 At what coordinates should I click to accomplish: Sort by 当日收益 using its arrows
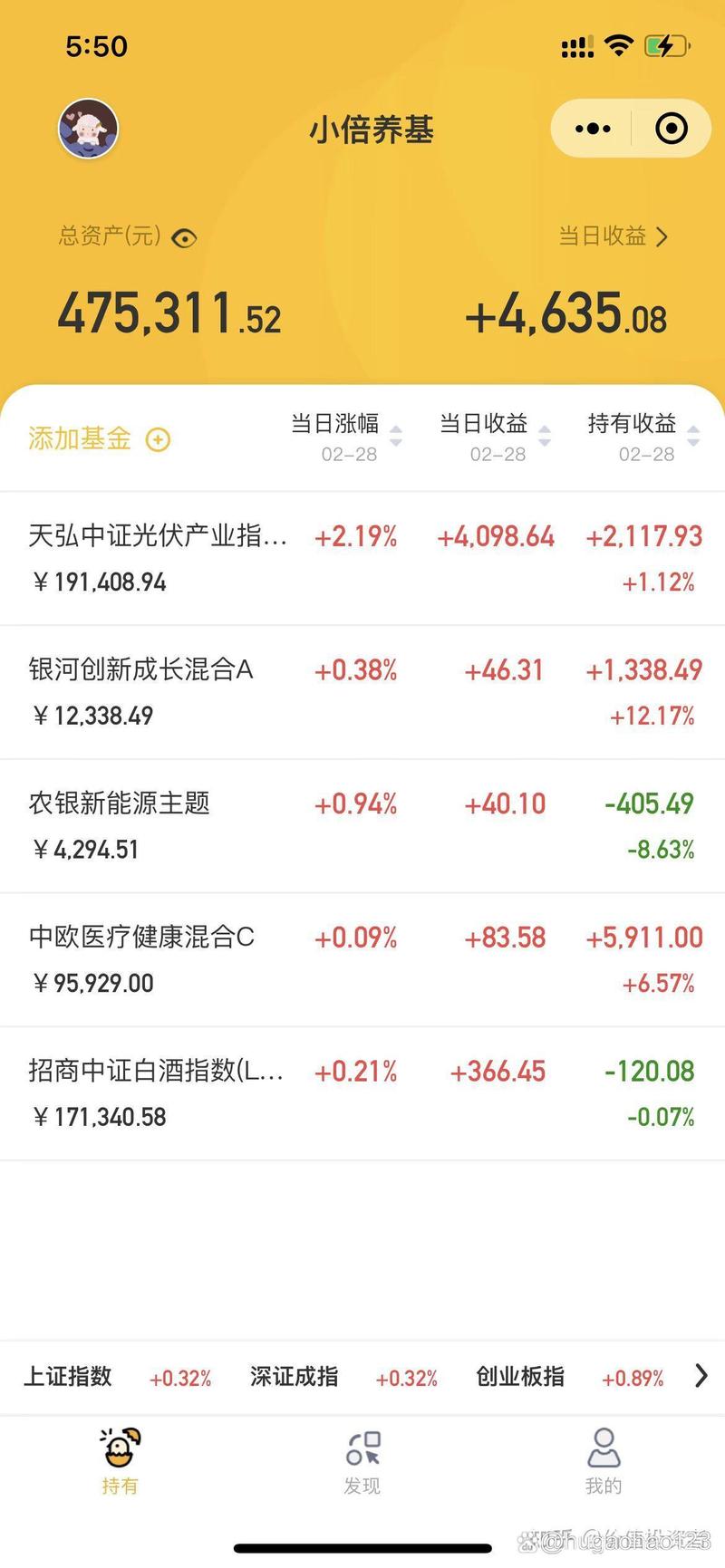click(x=544, y=435)
